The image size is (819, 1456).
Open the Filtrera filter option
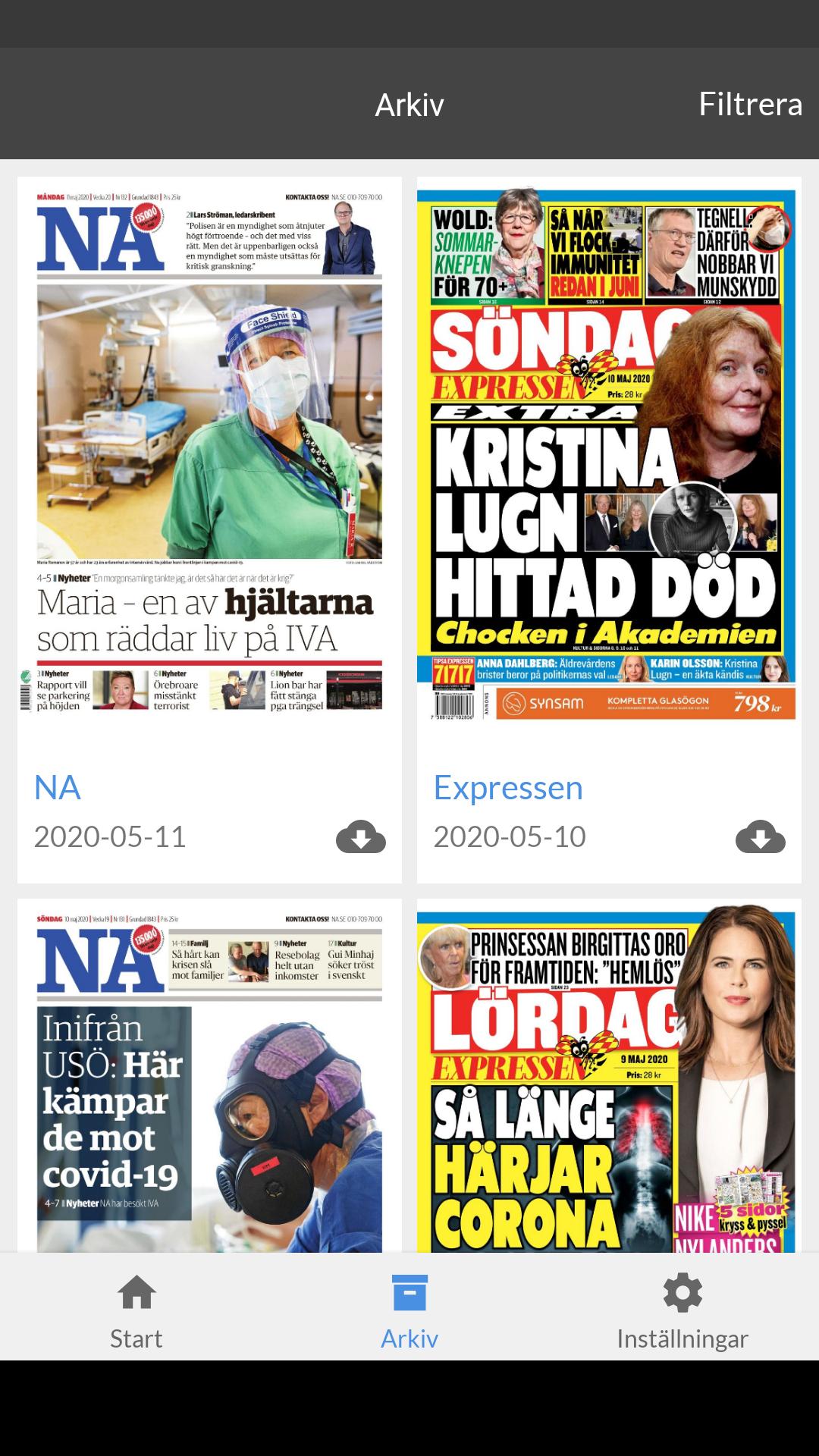coord(750,104)
